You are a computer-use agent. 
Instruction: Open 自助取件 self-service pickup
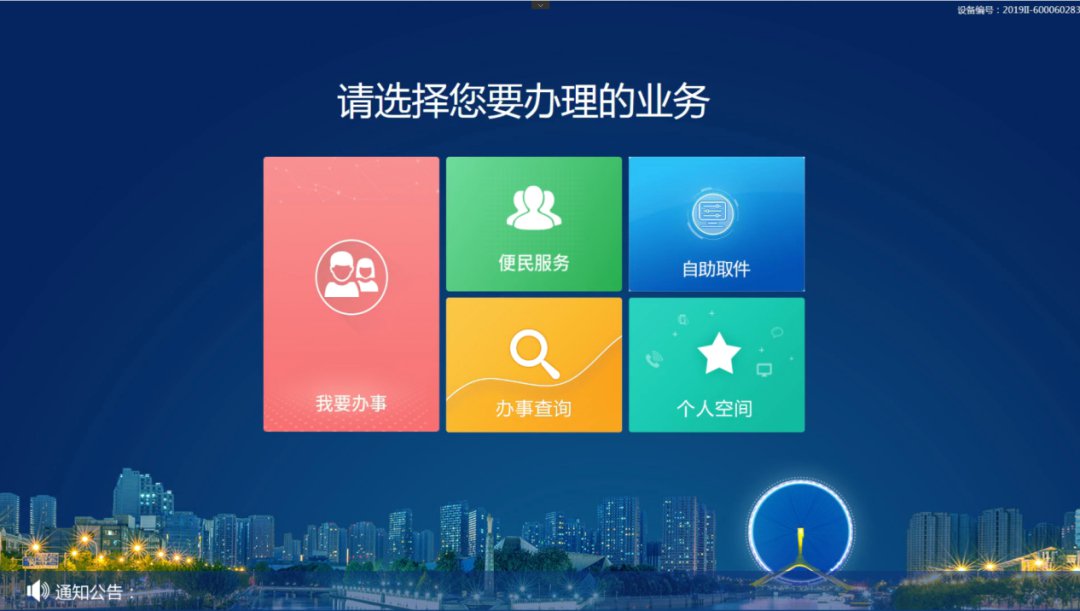coord(716,224)
